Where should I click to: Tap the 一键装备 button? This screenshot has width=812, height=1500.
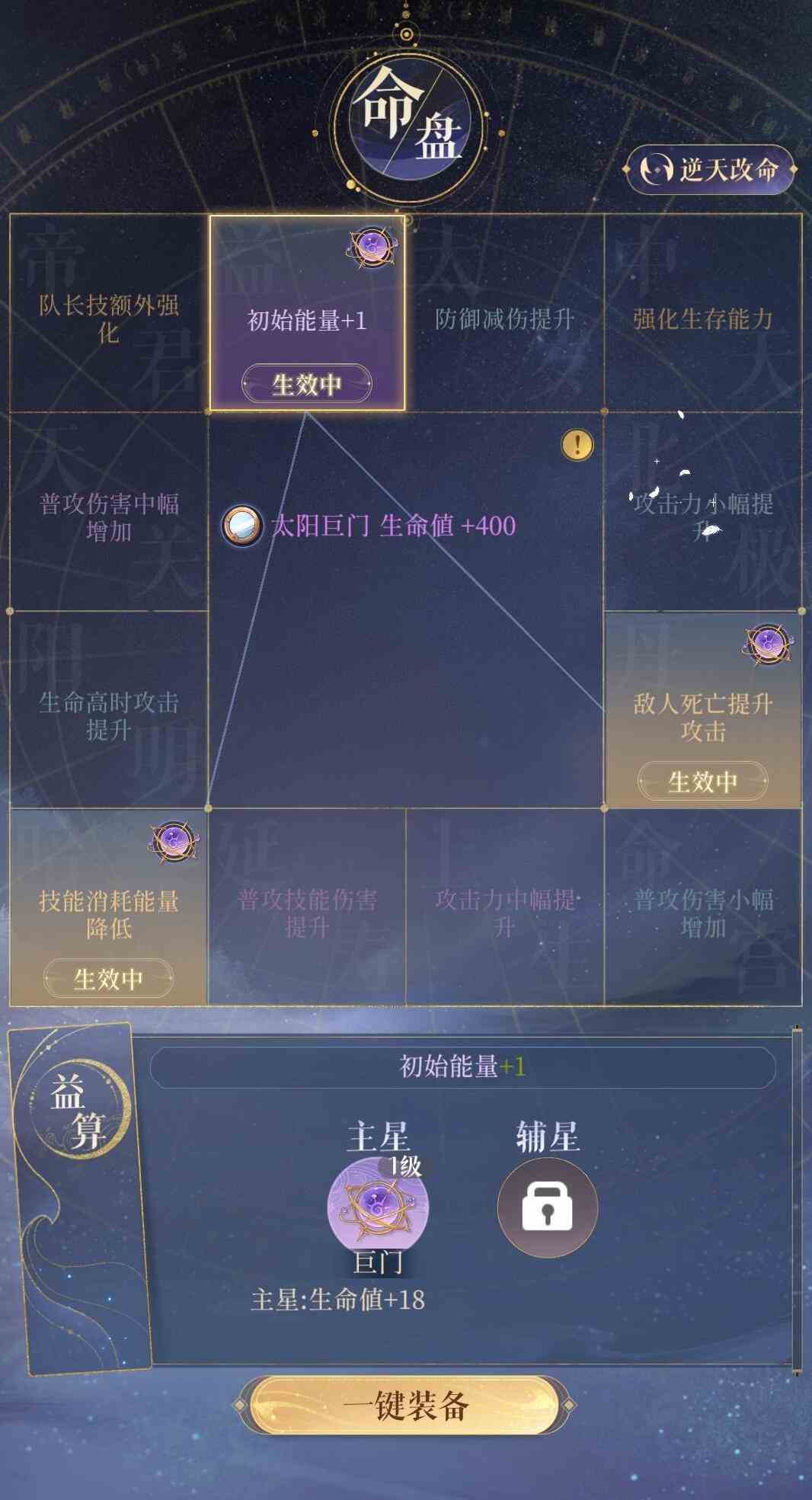click(x=404, y=1405)
